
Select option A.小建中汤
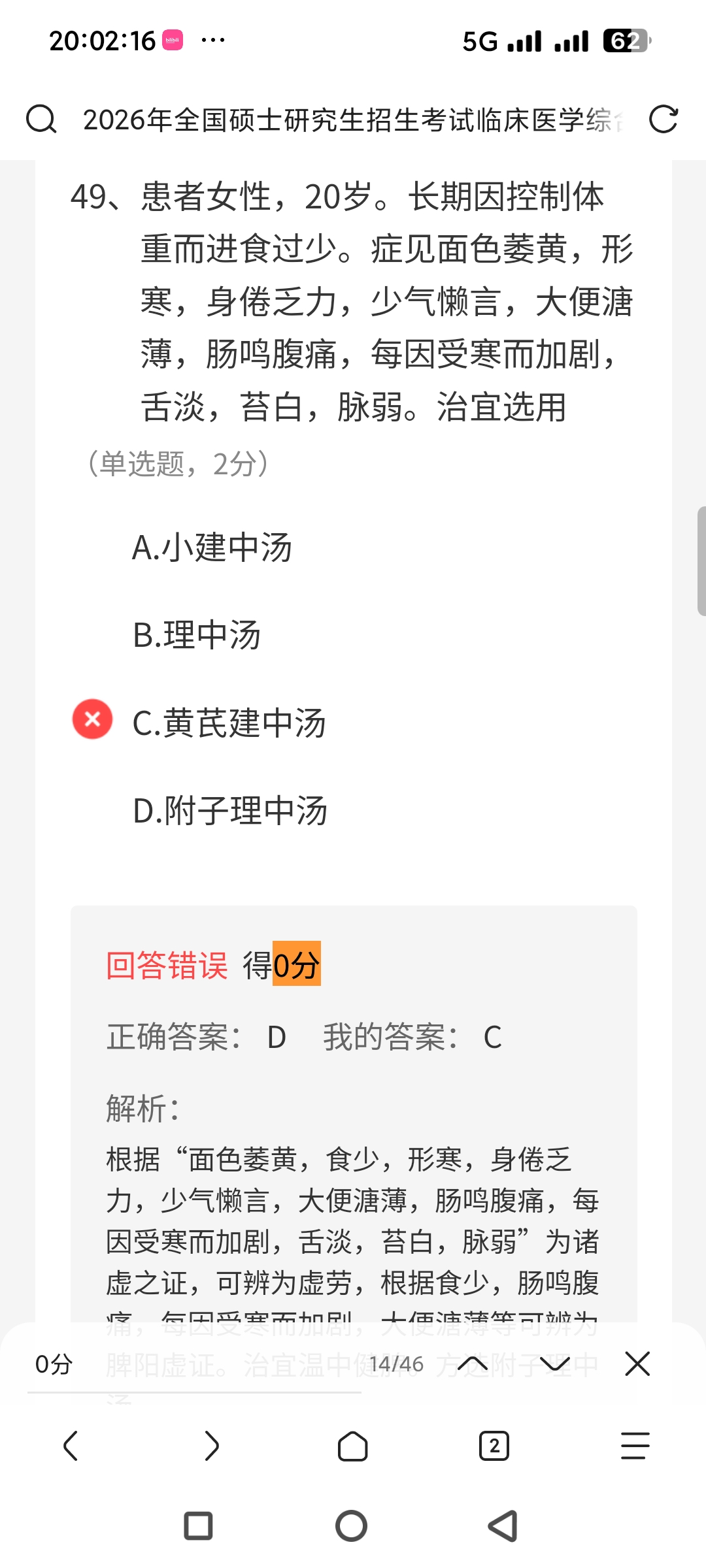point(212,547)
